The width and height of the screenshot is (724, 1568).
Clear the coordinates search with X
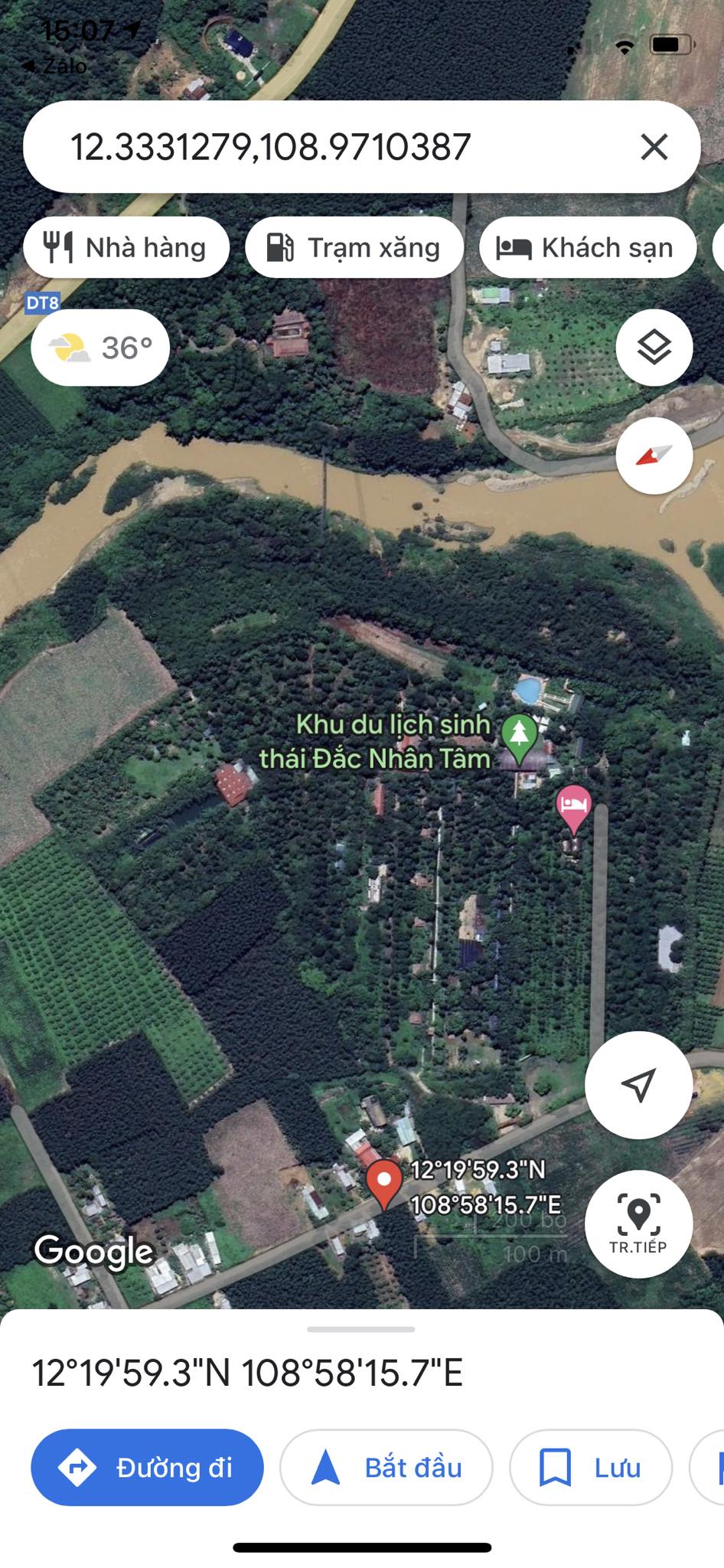[654, 146]
